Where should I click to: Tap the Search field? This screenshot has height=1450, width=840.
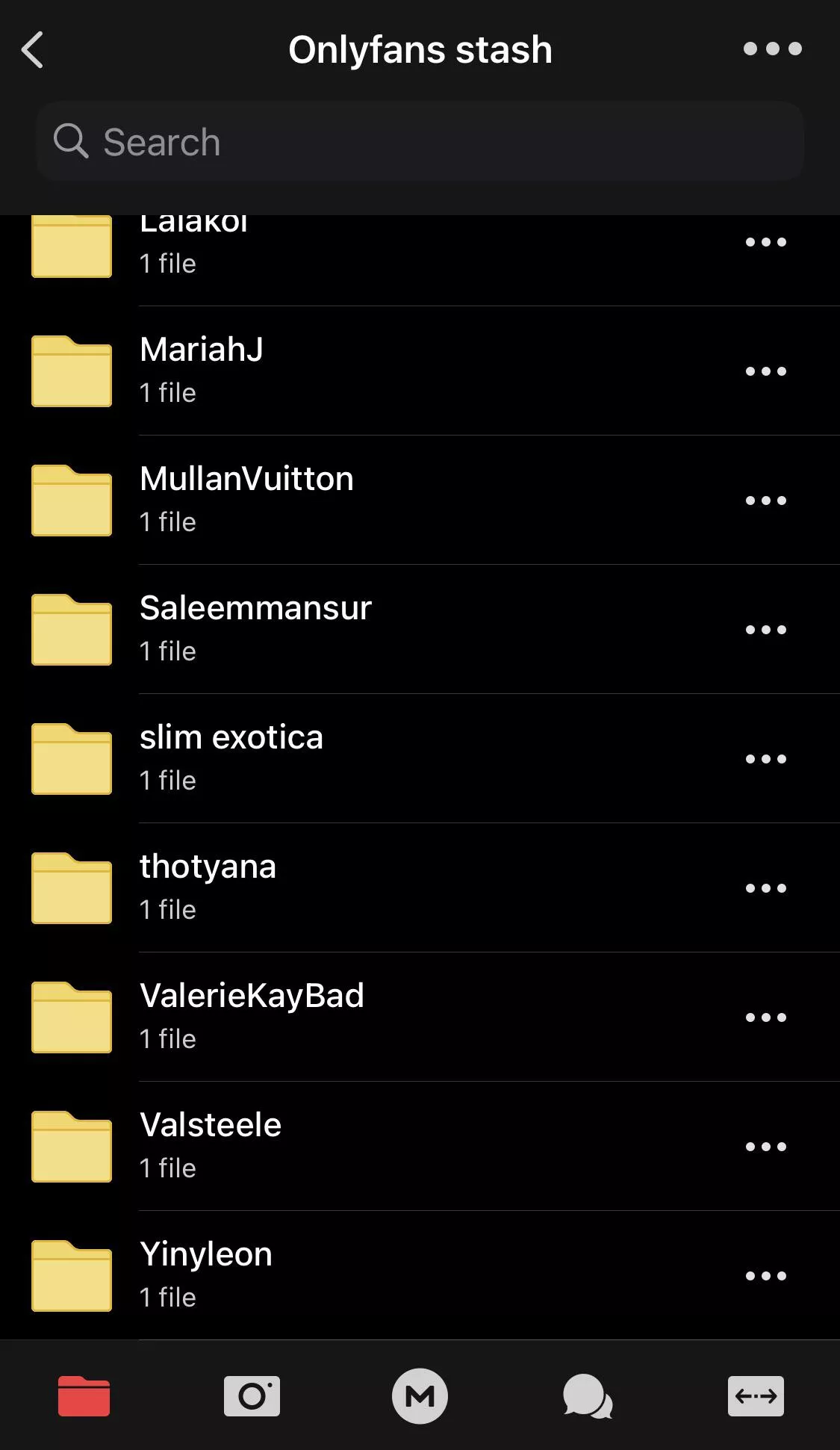[420, 142]
